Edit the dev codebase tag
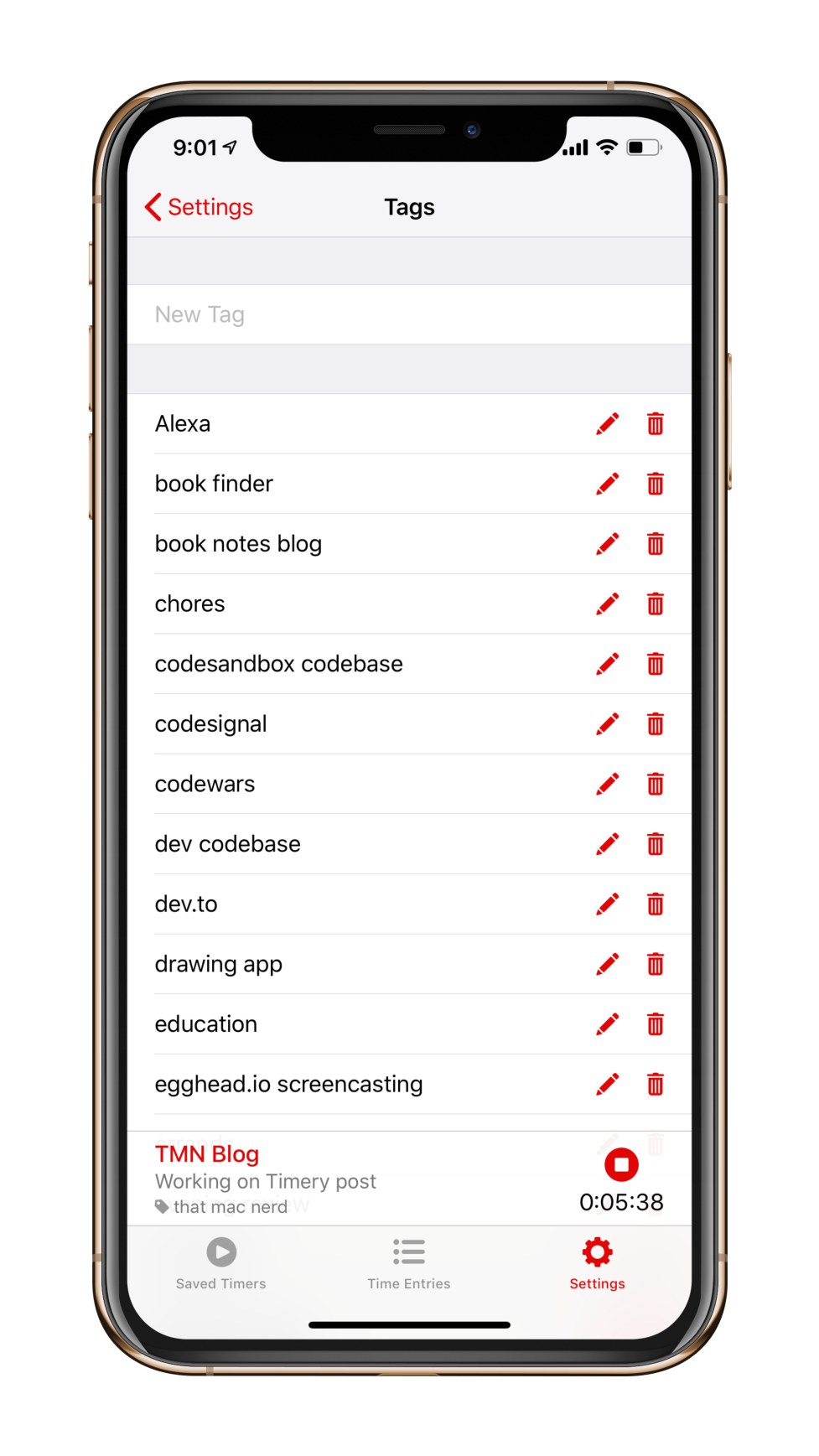The image size is (819, 1456). [608, 844]
